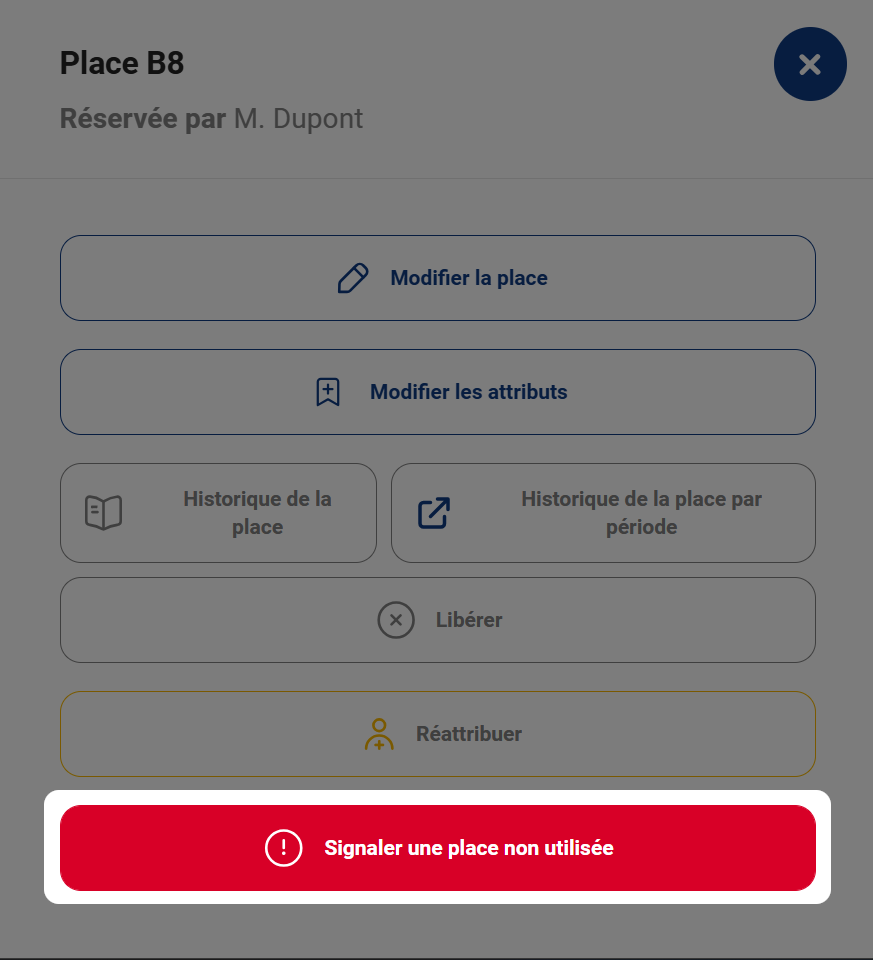Click the bookmark-plus icon for Modifier les attributs
The height and width of the screenshot is (960, 873).
(327, 391)
